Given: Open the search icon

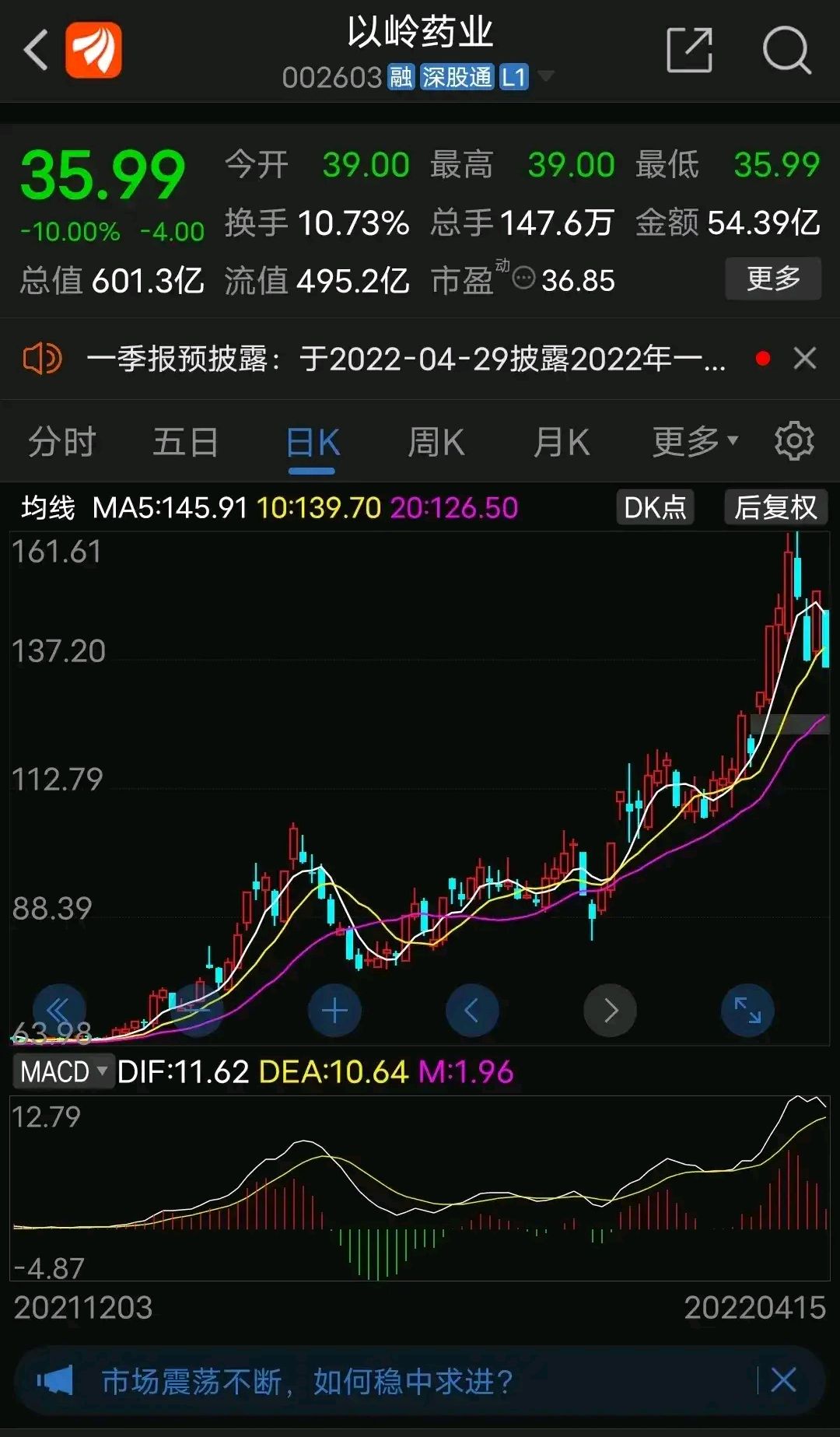Looking at the screenshot, I should (x=788, y=50).
